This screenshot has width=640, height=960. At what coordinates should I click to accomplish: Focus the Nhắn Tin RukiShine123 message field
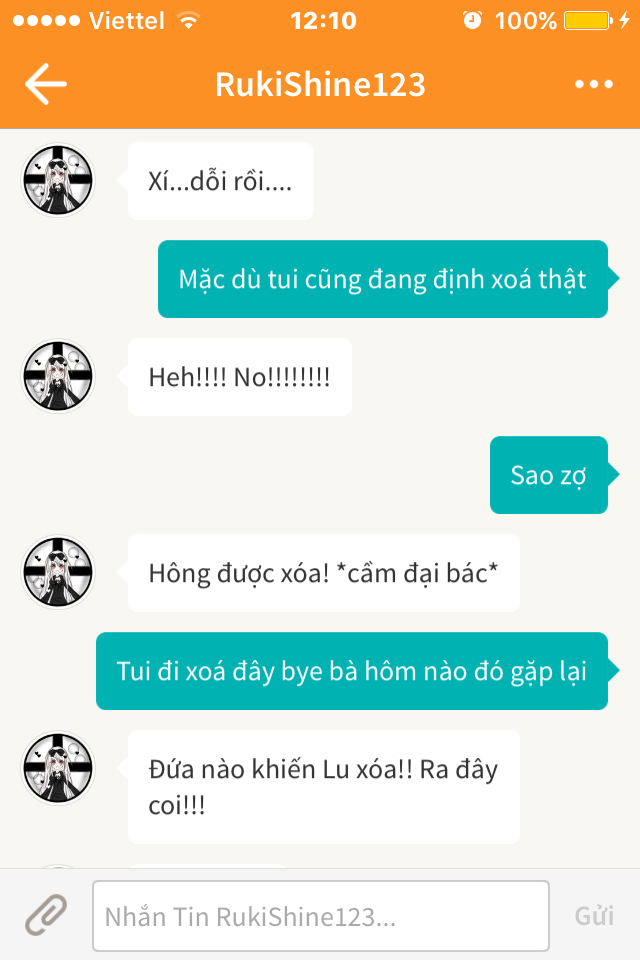320,915
